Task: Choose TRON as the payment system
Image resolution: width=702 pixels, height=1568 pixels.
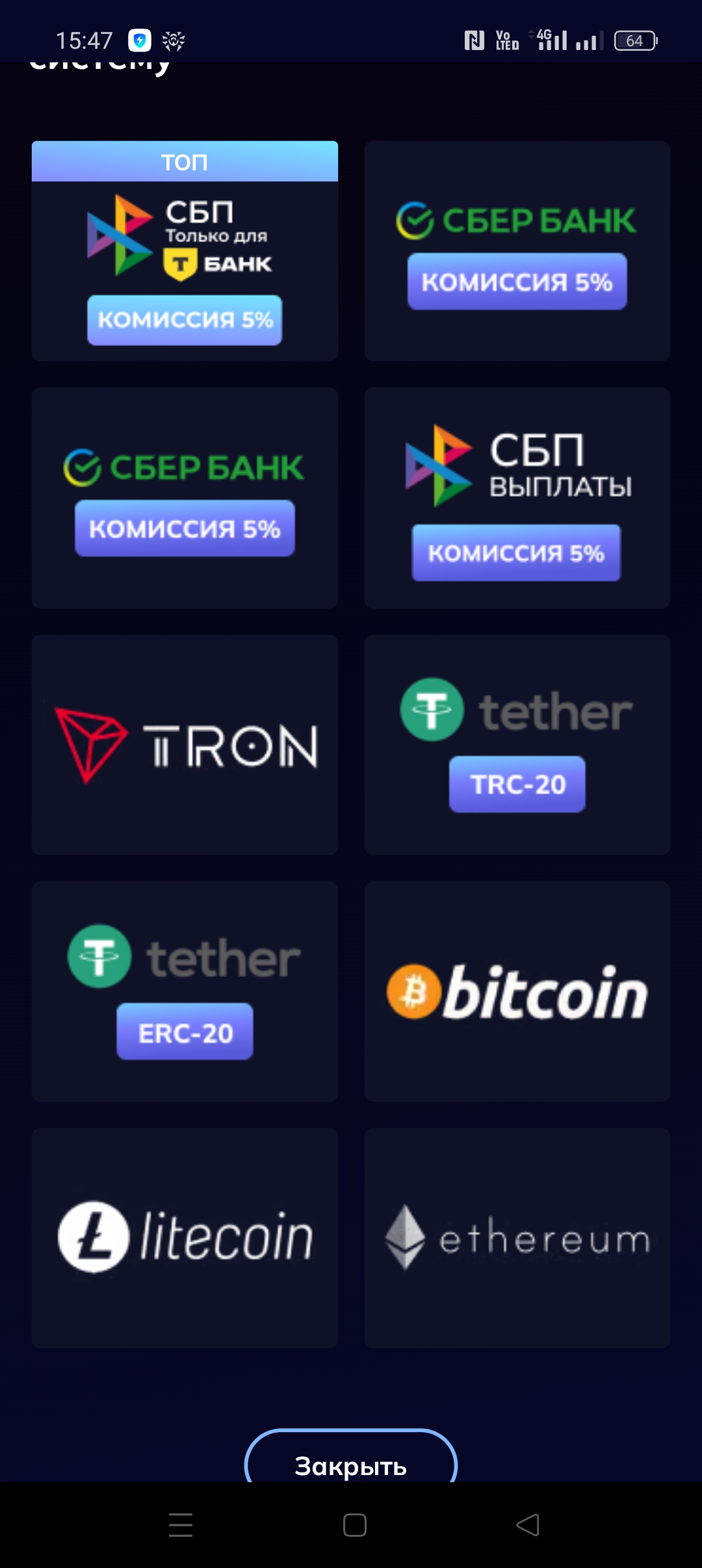Action: click(x=185, y=745)
